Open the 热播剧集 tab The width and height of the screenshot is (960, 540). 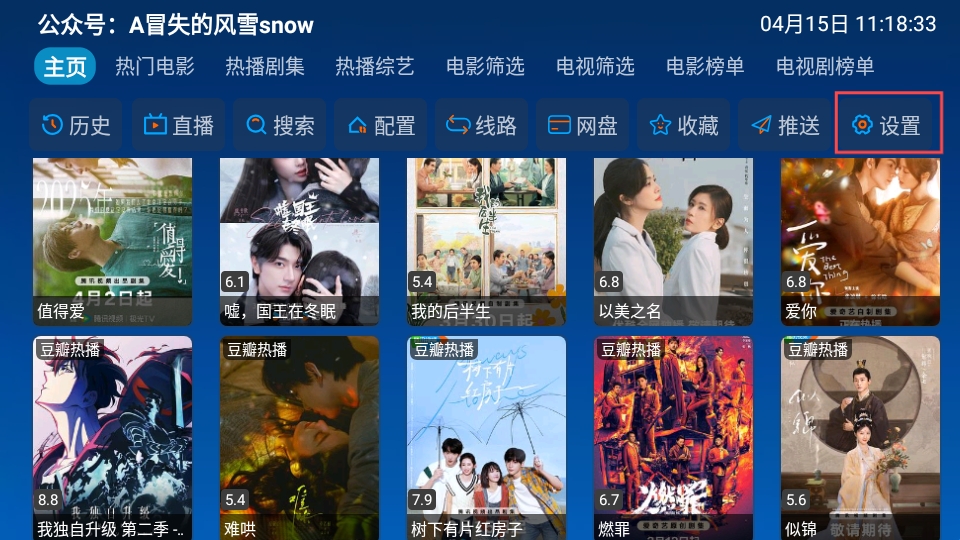[265, 67]
